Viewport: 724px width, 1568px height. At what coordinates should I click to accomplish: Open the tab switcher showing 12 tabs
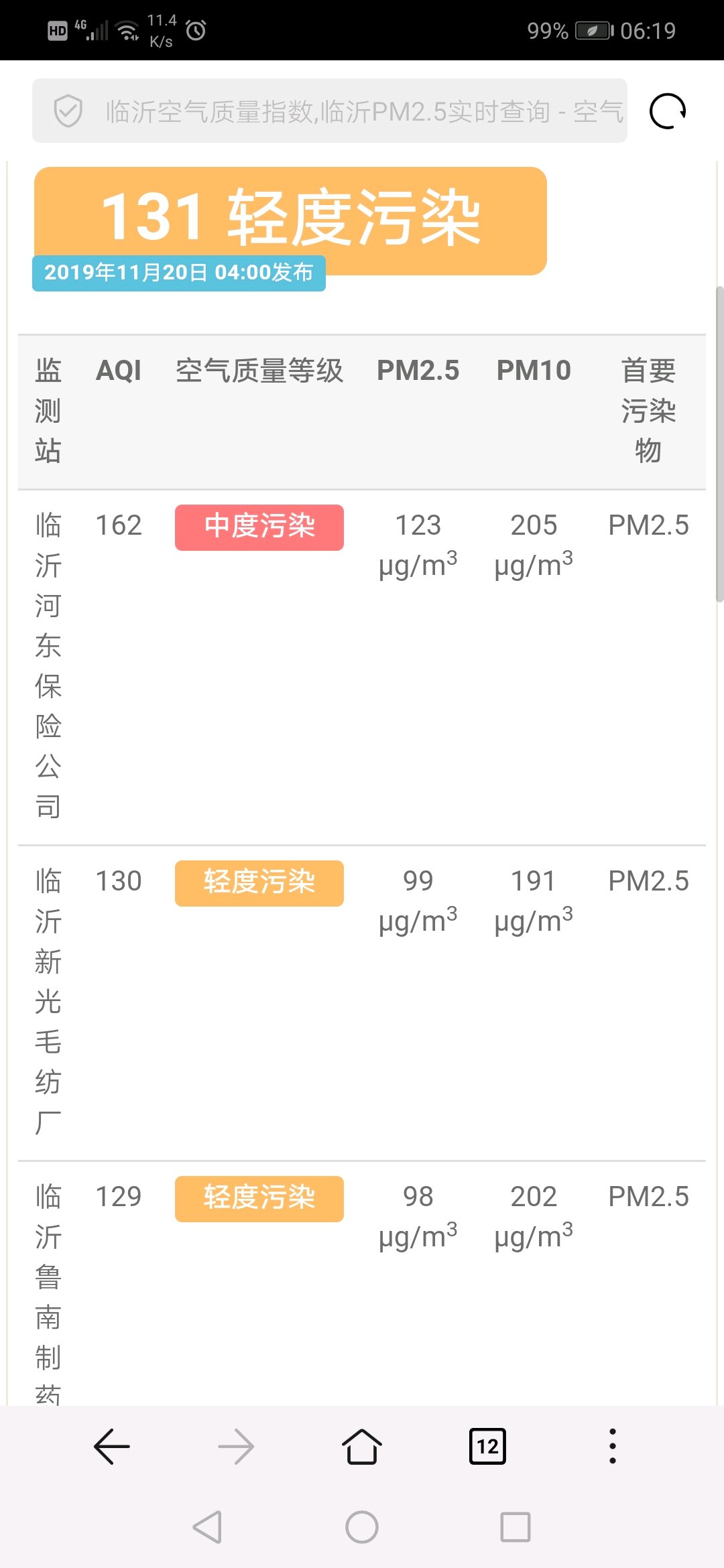[x=487, y=1447]
